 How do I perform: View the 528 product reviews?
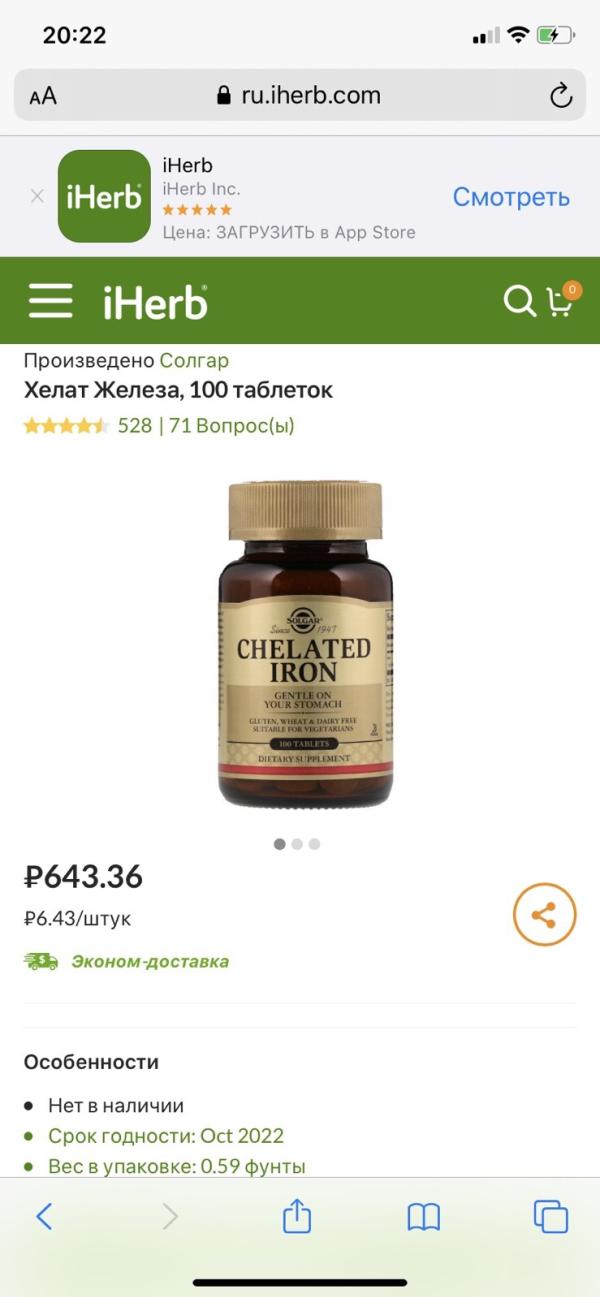[x=134, y=426]
